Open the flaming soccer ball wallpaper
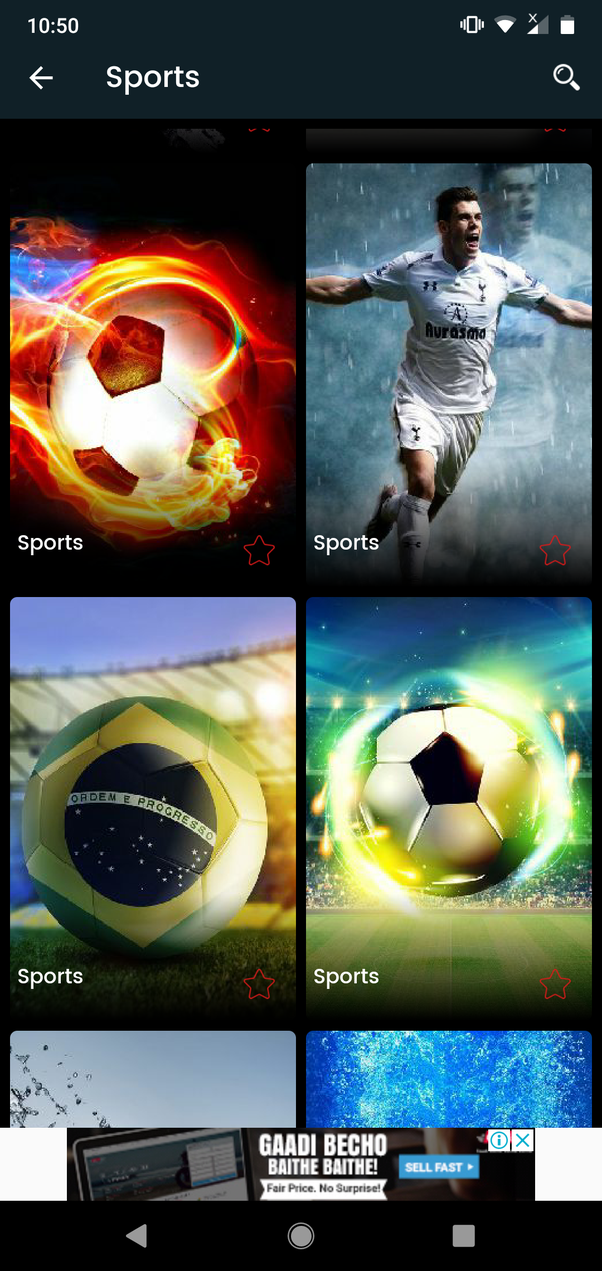602x1271 pixels. pos(153,360)
